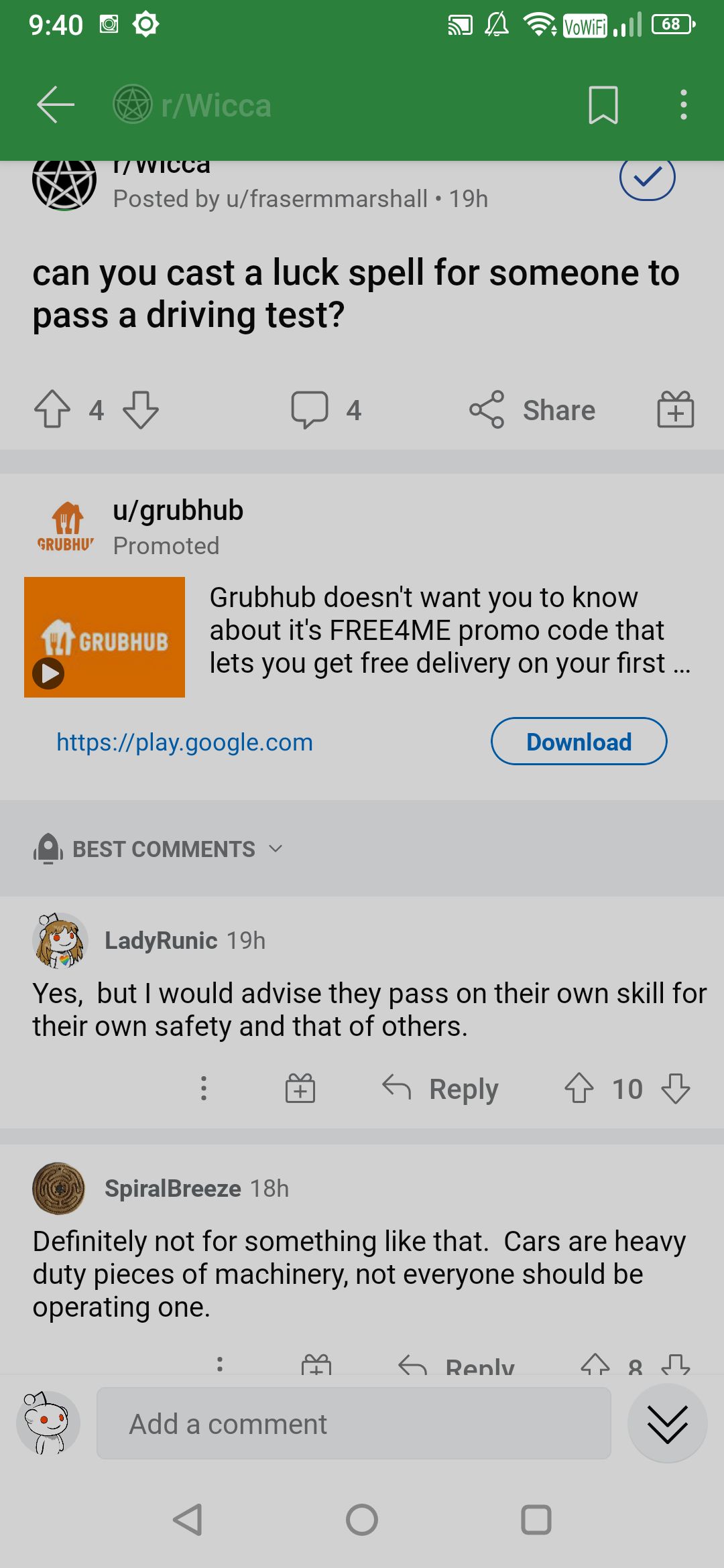Downvote LadyRunic's comment
Screen dimensions: 724x1568
point(675,1088)
